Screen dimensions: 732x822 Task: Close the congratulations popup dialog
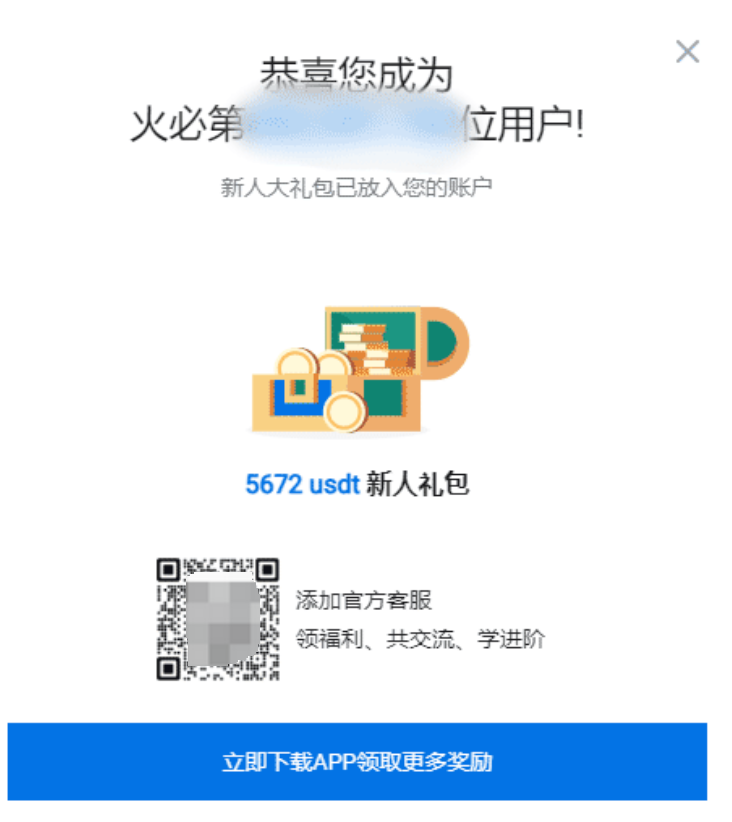click(x=688, y=51)
